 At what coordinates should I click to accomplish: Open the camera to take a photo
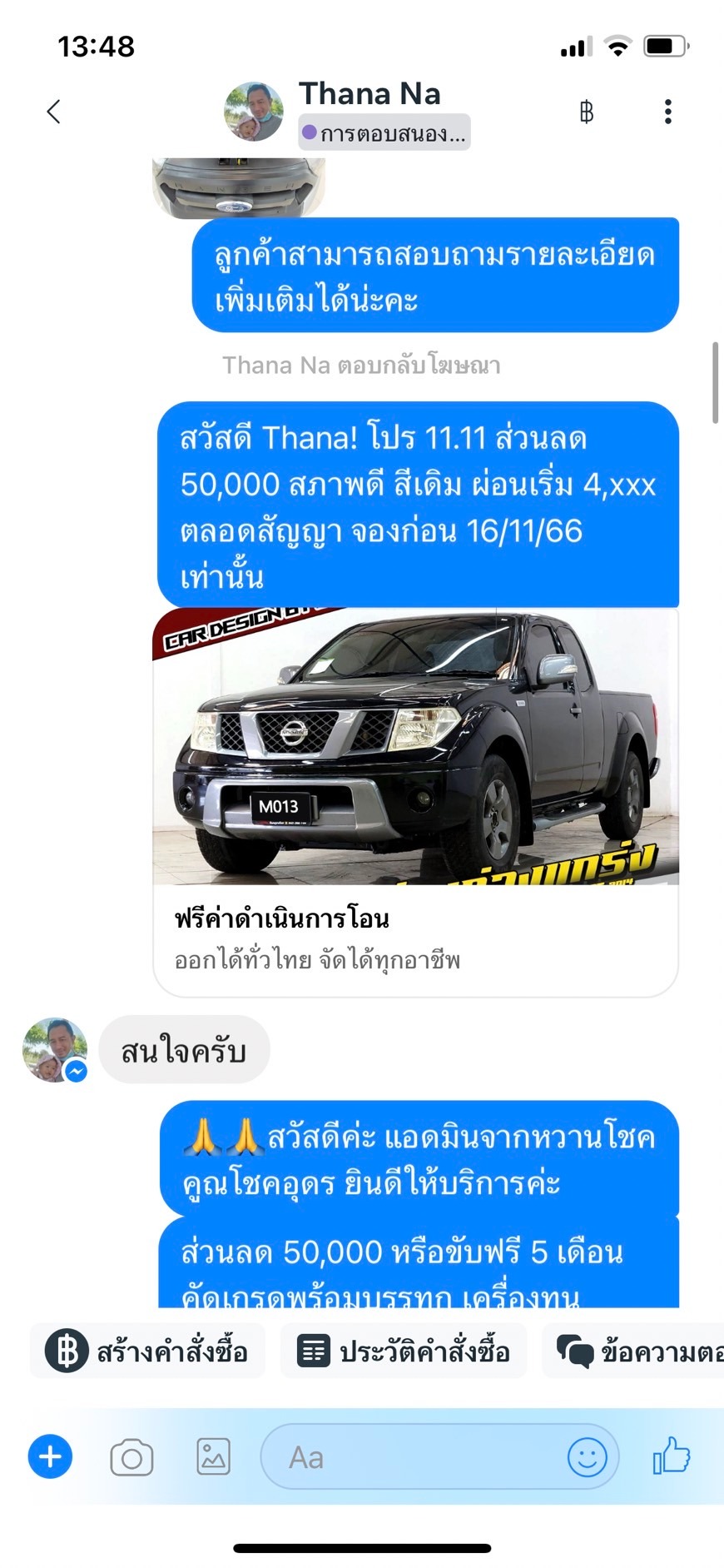pyautogui.click(x=131, y=1457)
